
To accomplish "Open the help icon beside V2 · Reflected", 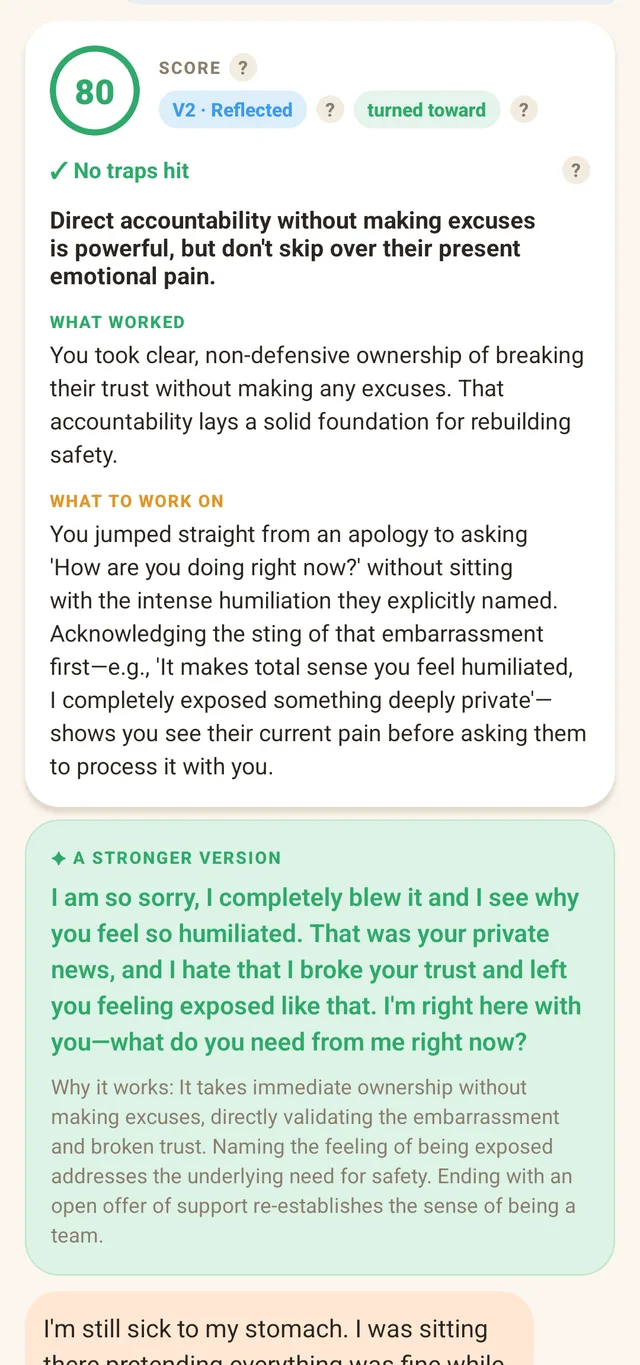I will click(x=330, y=110).
